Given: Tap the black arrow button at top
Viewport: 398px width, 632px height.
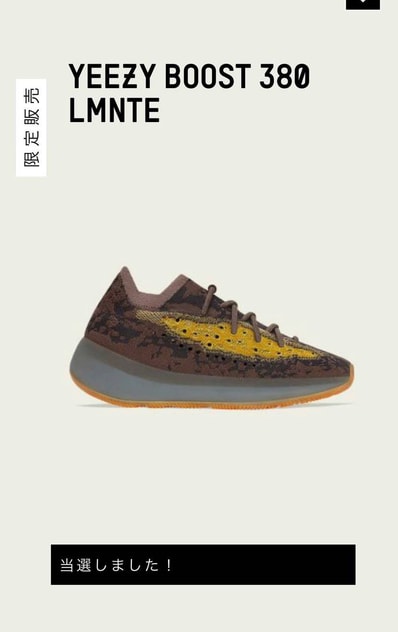Looking at the screenshot, I should [x=363, y=4].
